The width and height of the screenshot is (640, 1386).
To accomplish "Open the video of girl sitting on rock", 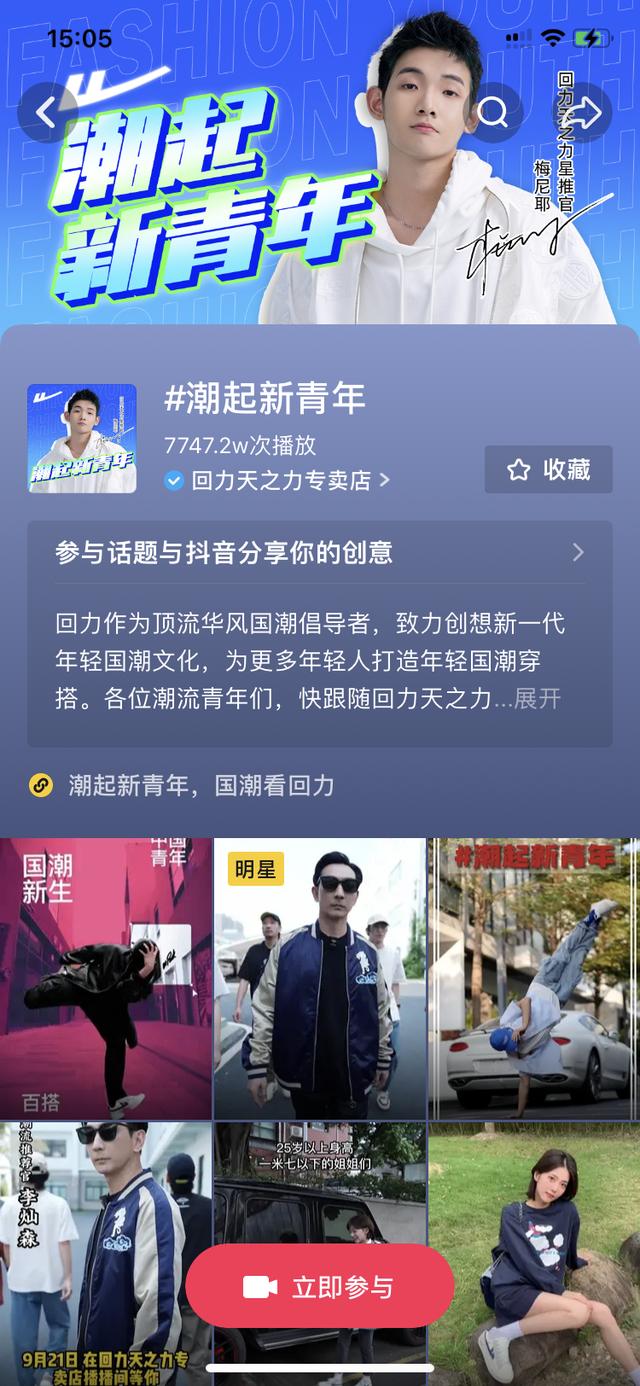I will point(534,1250).
